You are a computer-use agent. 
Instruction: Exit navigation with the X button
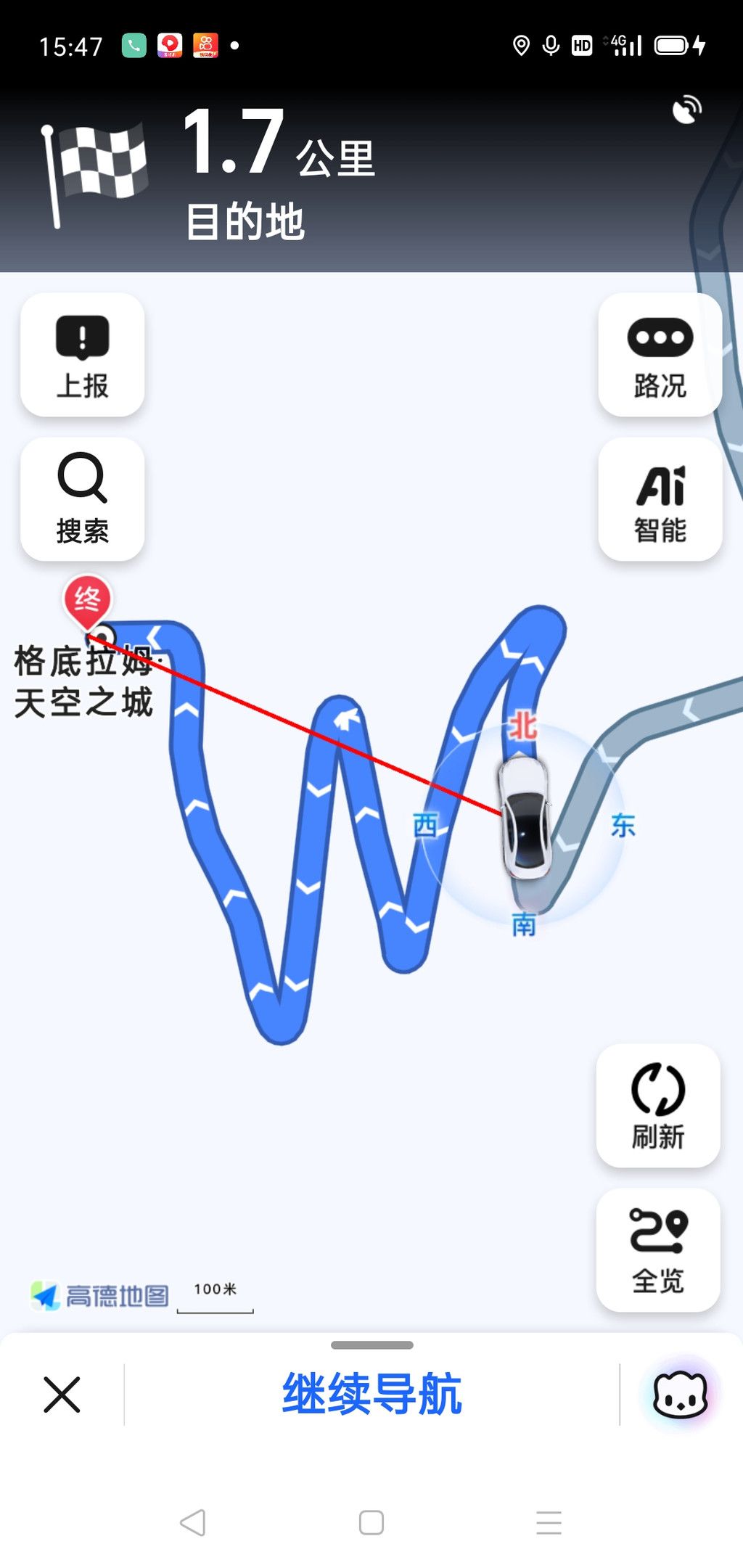[62, 1395]
